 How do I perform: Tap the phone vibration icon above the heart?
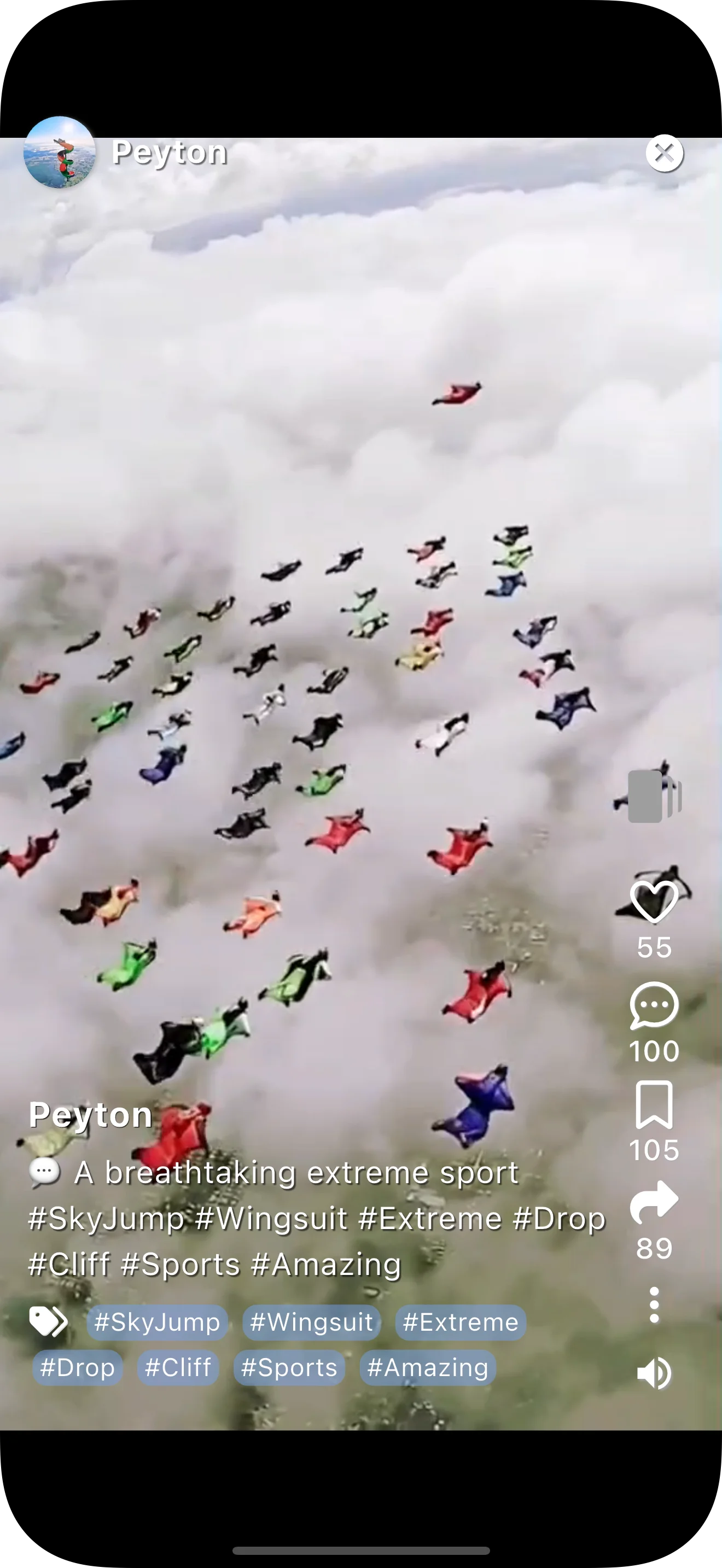tap(654, 796)
